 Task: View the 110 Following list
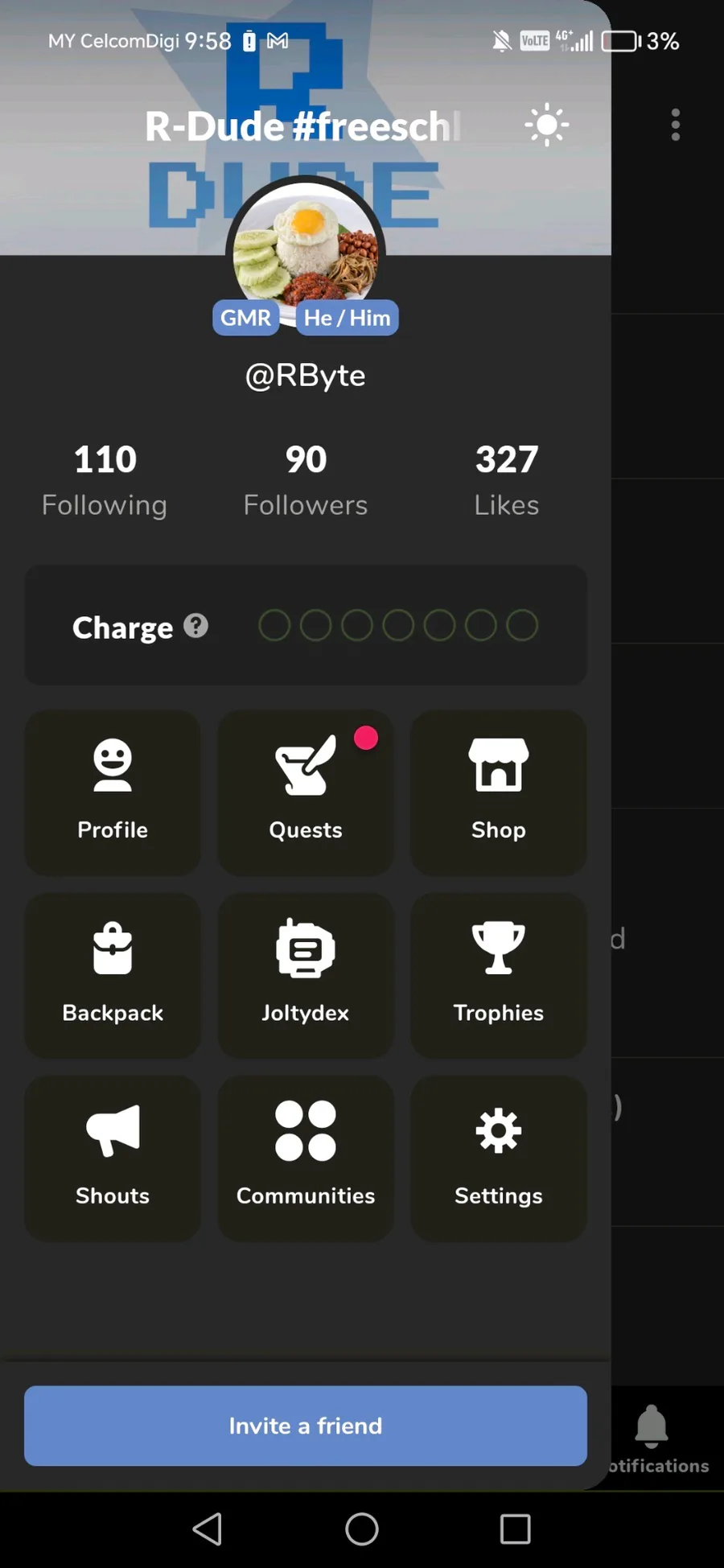tap(105, 480)
